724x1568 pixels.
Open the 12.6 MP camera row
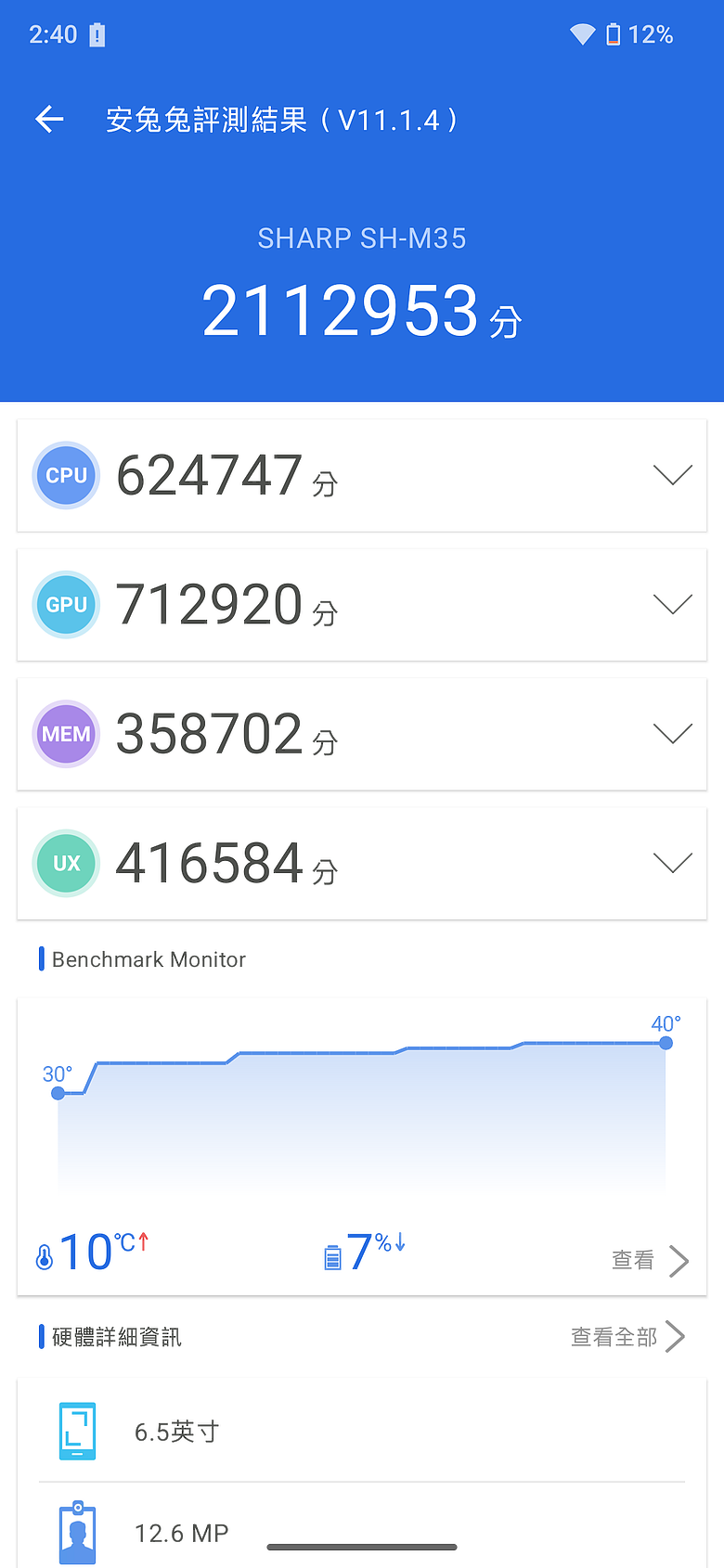pyautogui.click(x=362, y=1529)
